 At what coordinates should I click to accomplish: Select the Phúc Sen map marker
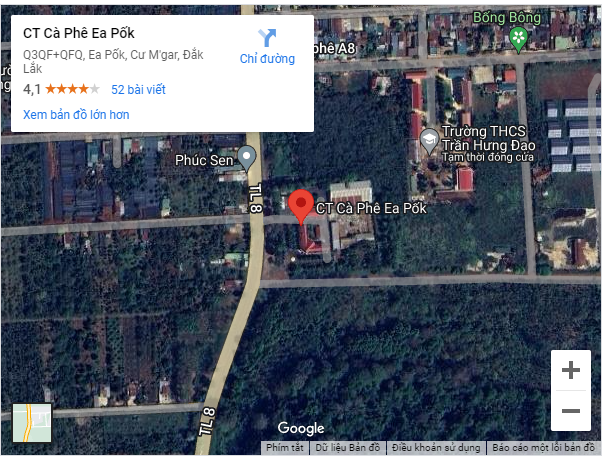[x=246, y=157]
